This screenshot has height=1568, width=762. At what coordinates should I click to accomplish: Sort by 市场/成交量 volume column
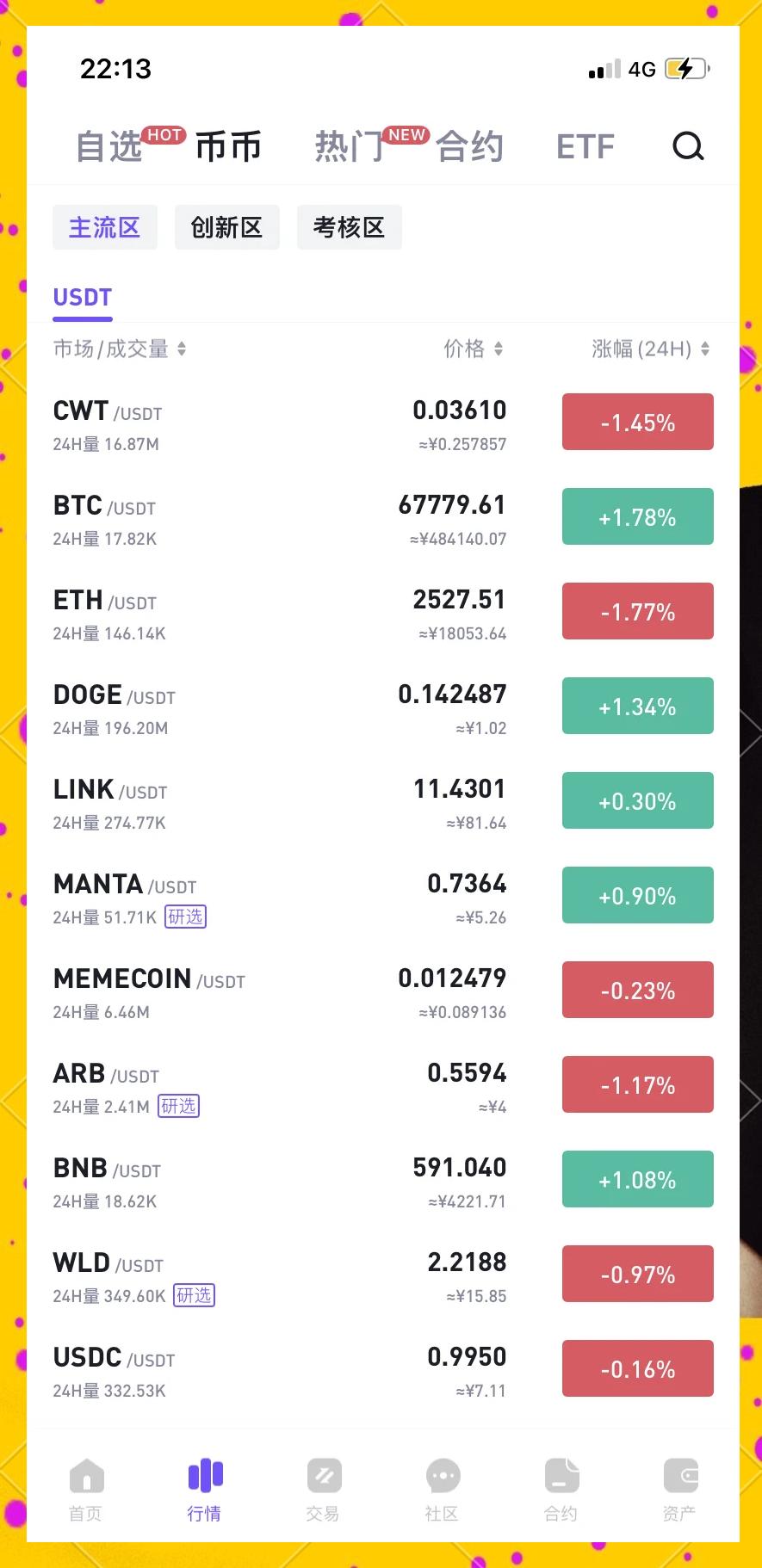coord(120,349)
